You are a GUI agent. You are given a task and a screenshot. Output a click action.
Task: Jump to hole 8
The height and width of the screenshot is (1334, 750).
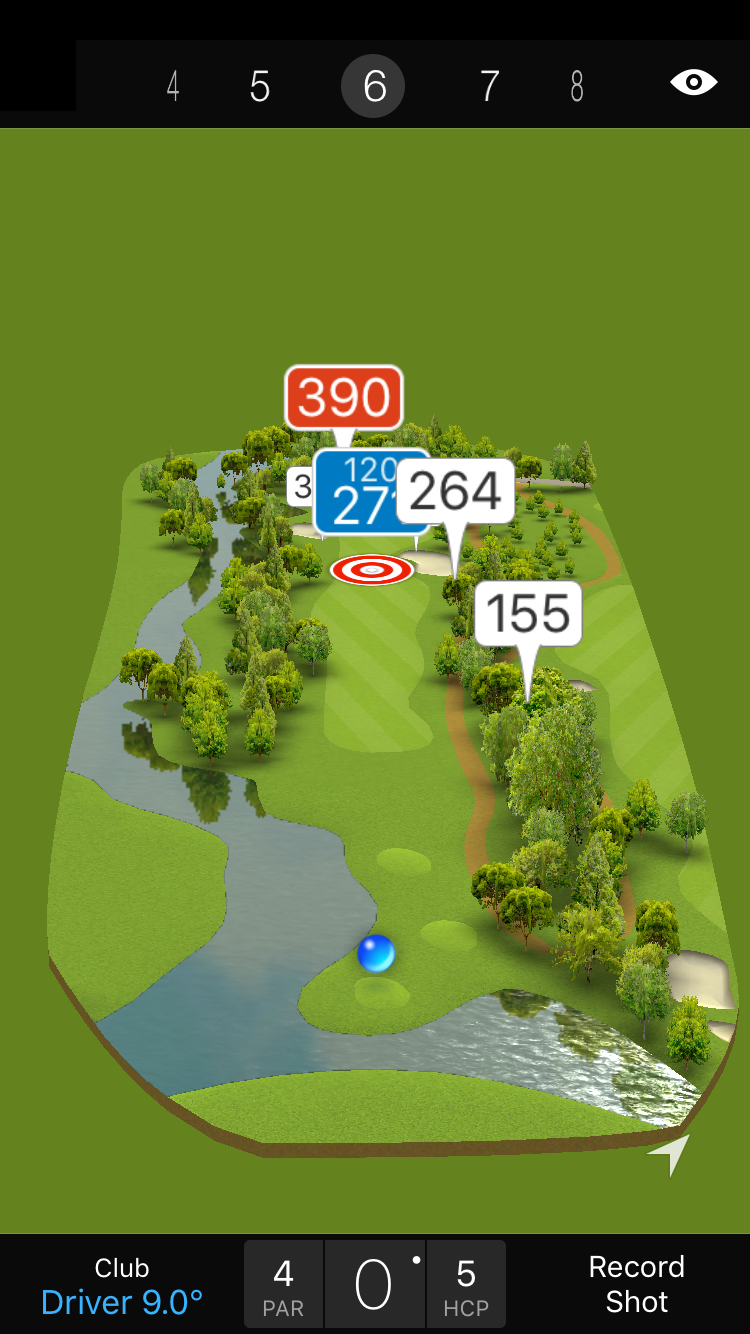[x=577, y=87]
